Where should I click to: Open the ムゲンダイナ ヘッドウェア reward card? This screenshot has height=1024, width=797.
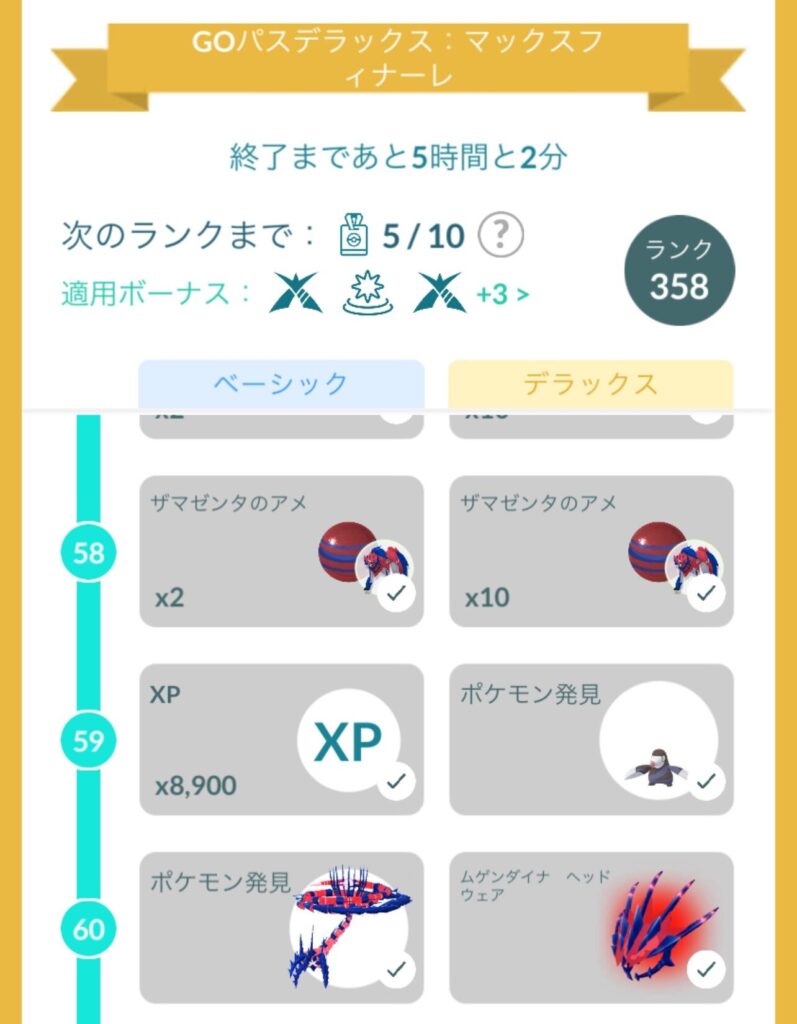pyautogui.click(x=591, y=927)
